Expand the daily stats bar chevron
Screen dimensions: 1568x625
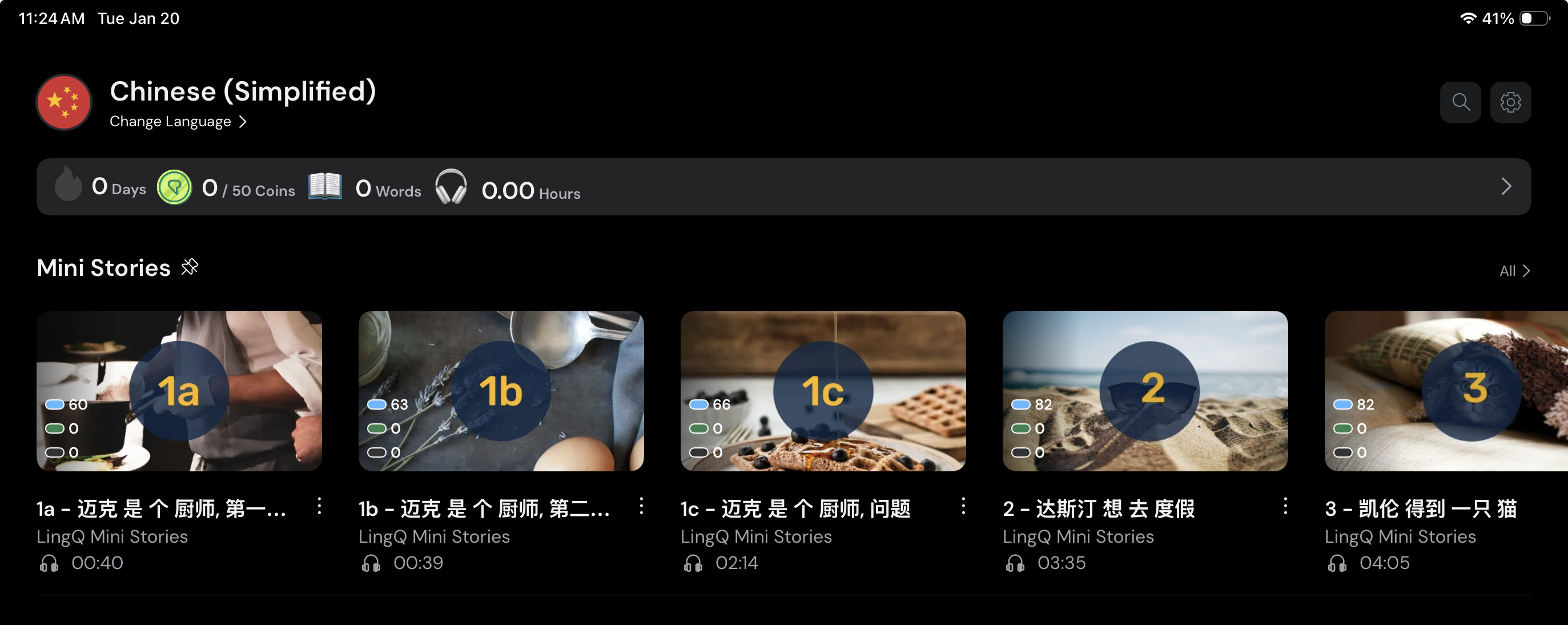tap(1506, 186)
